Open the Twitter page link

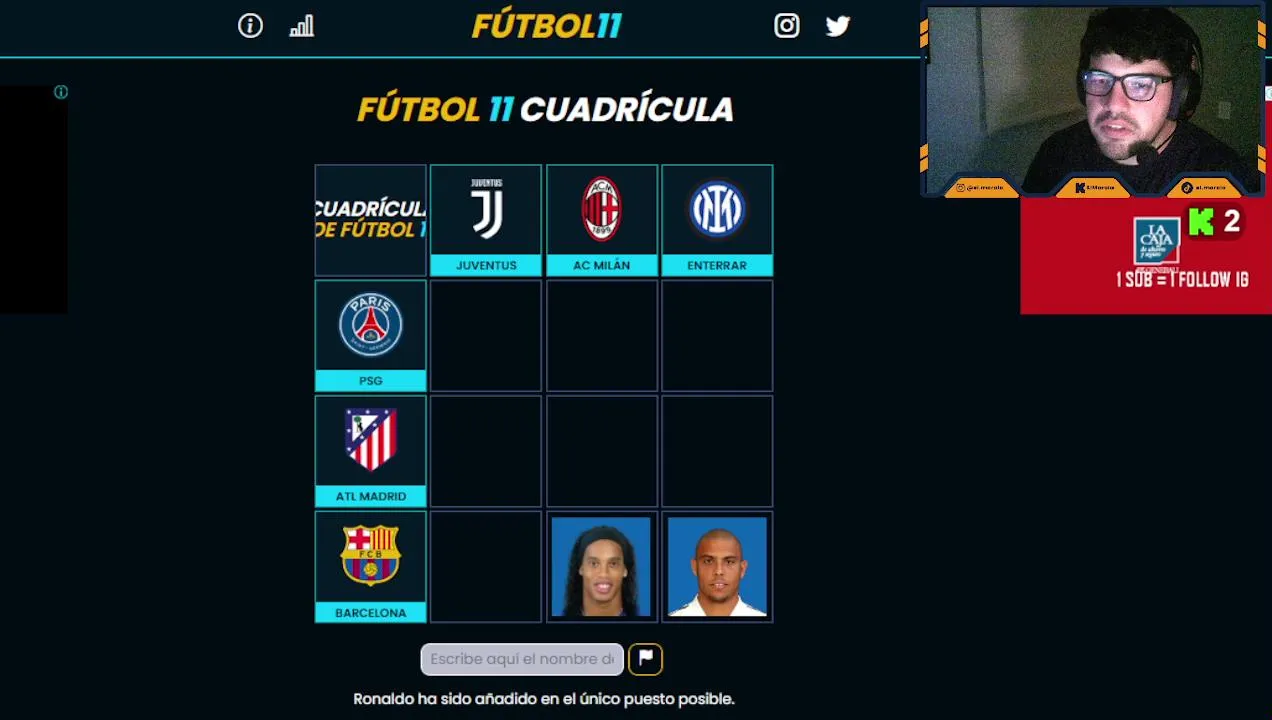tap(838, 26)
